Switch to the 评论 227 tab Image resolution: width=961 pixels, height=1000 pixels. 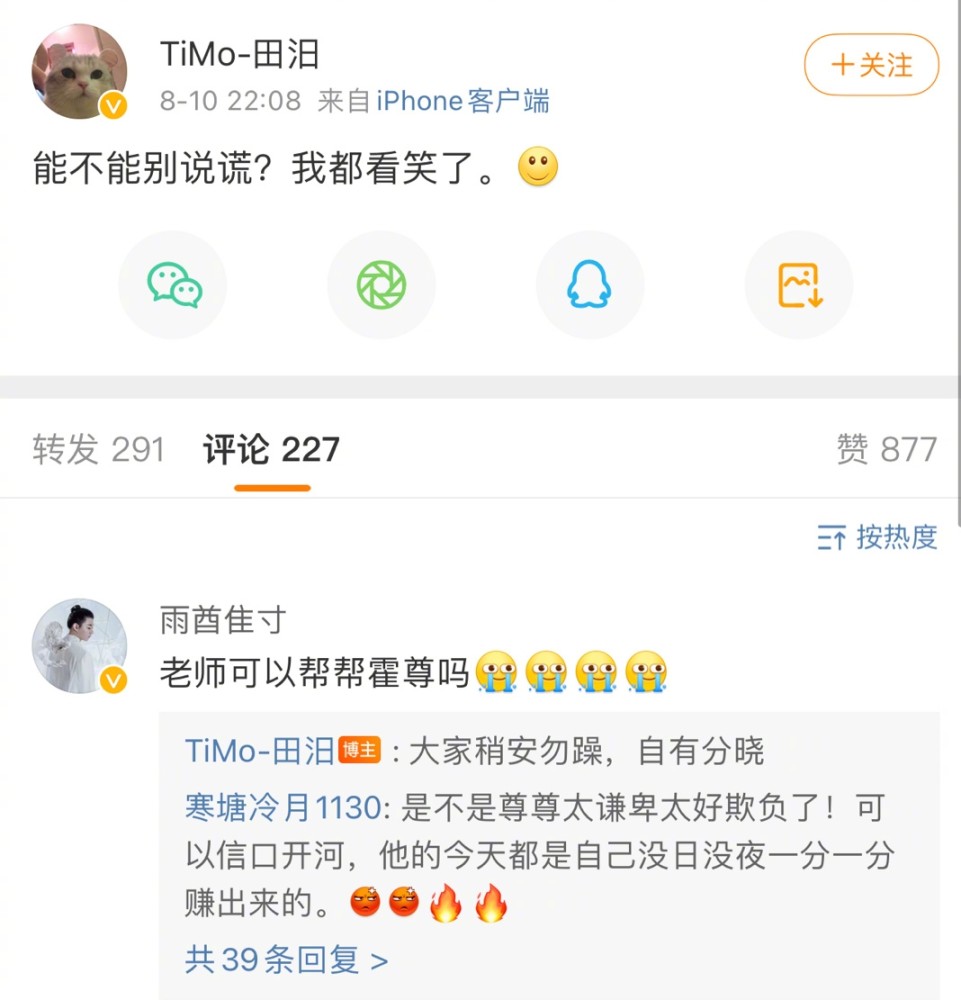[x=268, y=449]
